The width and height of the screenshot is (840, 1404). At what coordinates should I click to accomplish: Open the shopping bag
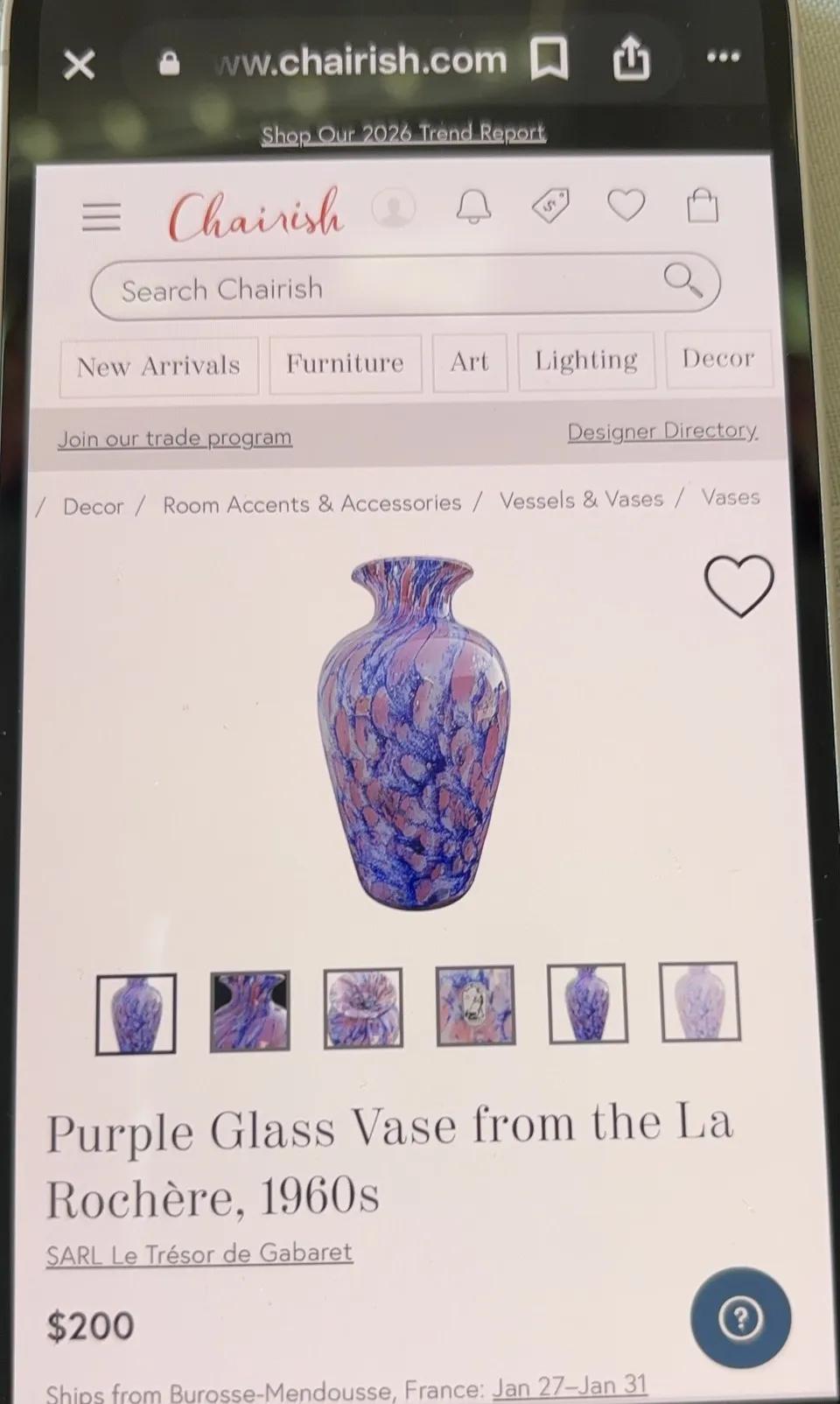coord(703,207)
